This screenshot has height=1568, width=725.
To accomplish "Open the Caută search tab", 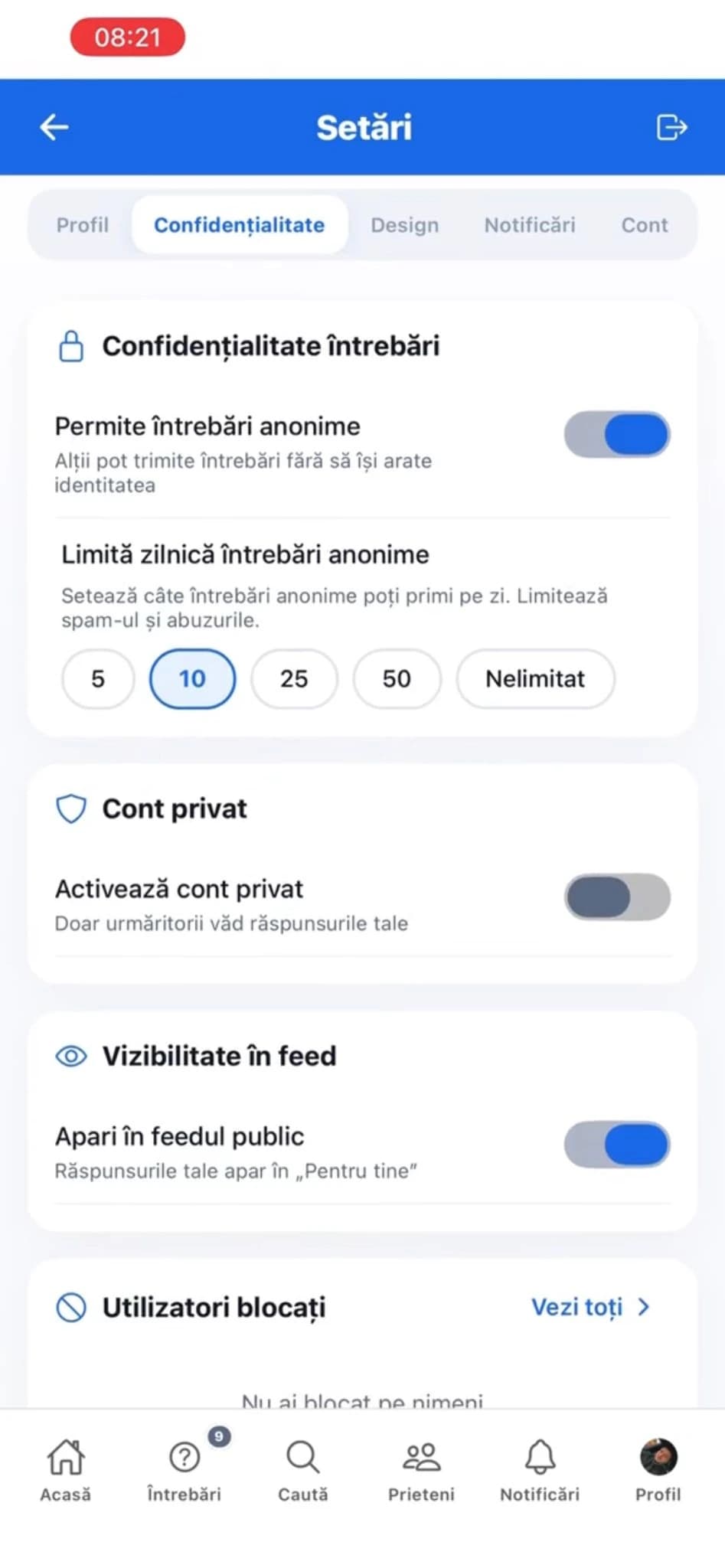I will (303, 1470).
